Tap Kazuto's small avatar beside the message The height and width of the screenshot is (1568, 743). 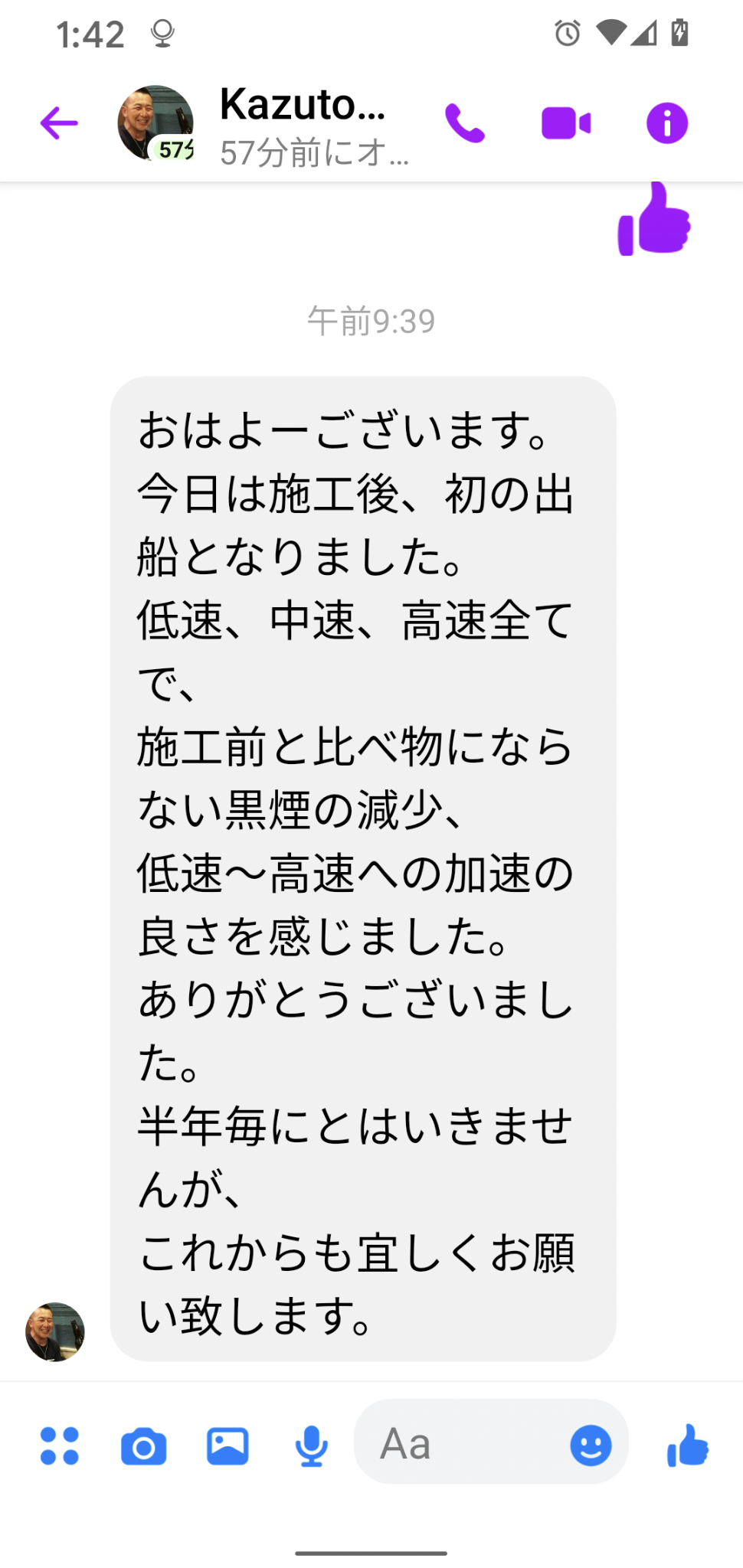click(55, 1331)
